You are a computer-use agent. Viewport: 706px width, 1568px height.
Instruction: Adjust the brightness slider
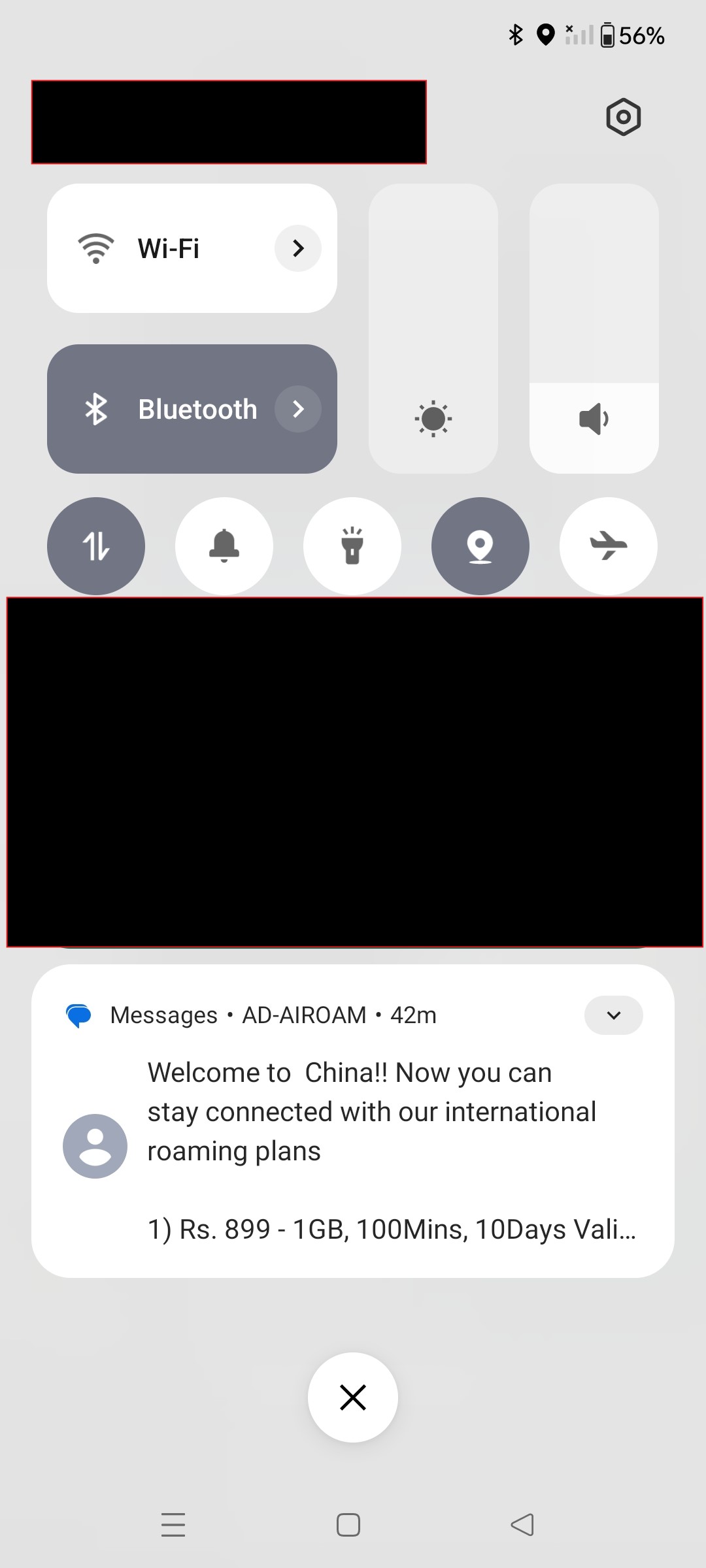click(x=433, y=328)
